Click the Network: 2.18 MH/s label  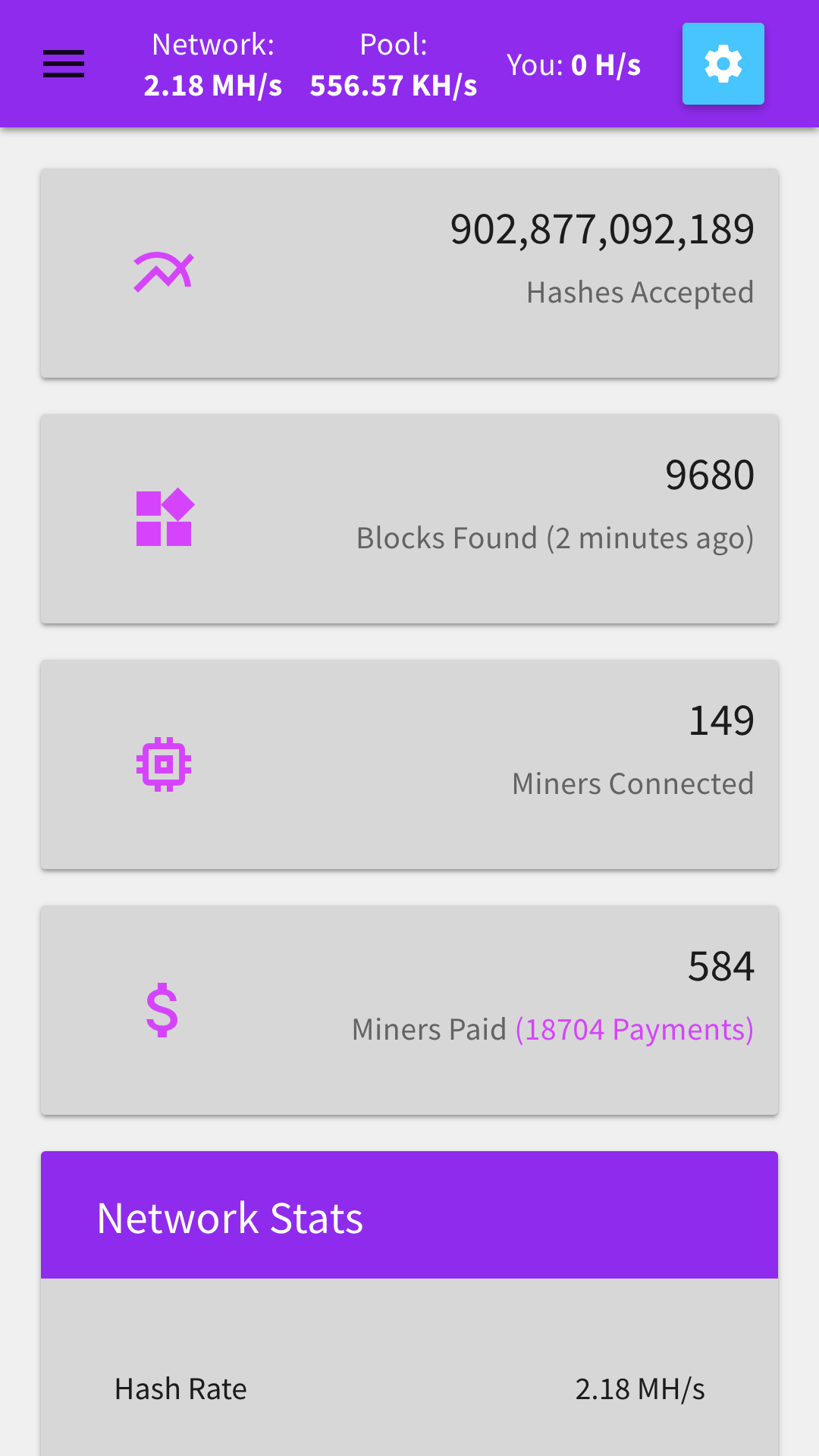point(213,64)
